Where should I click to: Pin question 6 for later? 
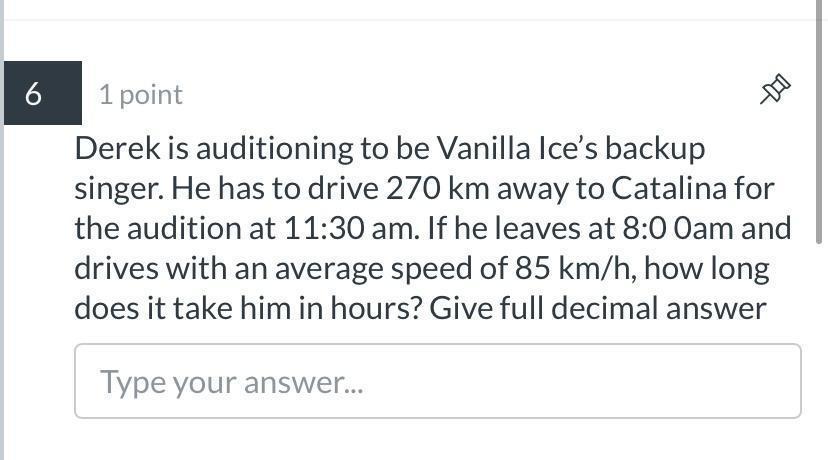[x=775, y=91]
